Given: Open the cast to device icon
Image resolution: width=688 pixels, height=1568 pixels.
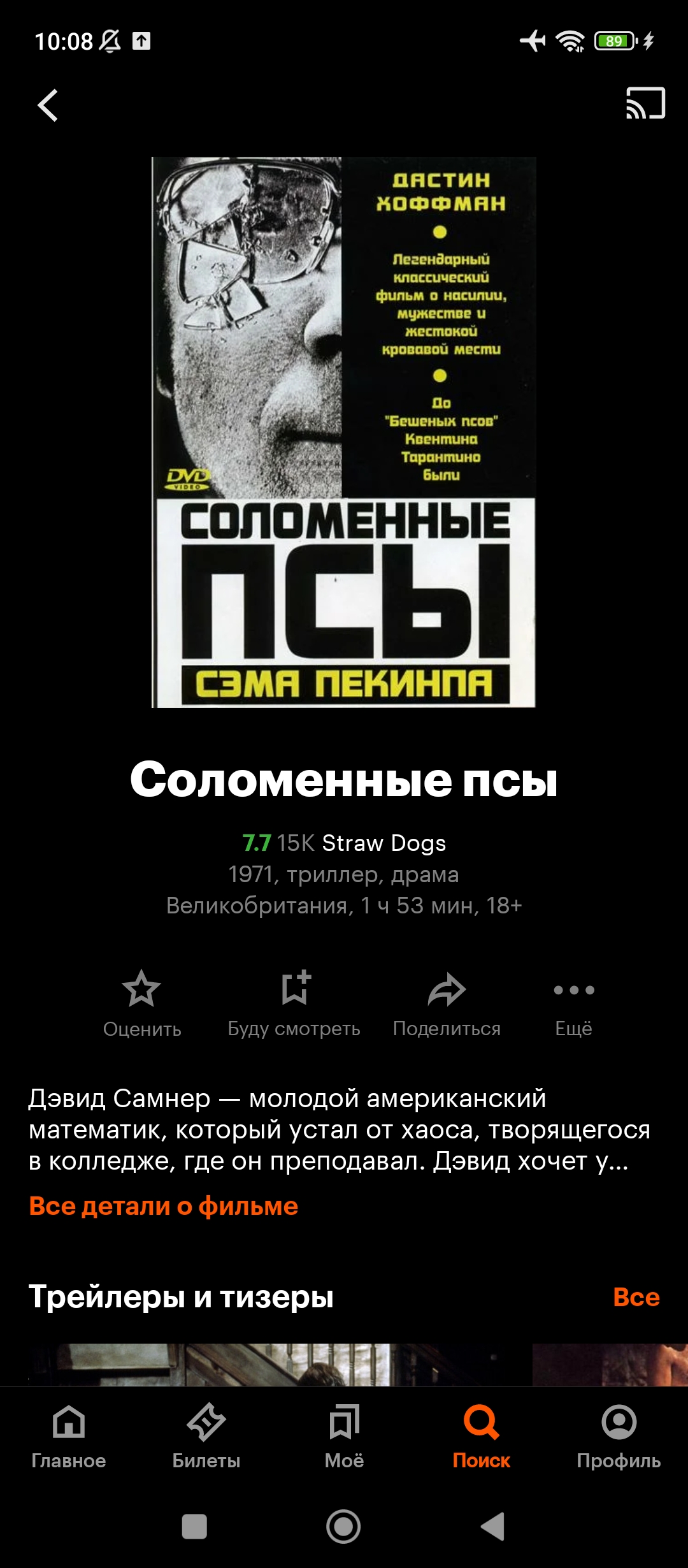Looking at the screenshot, I should point(645,103).
